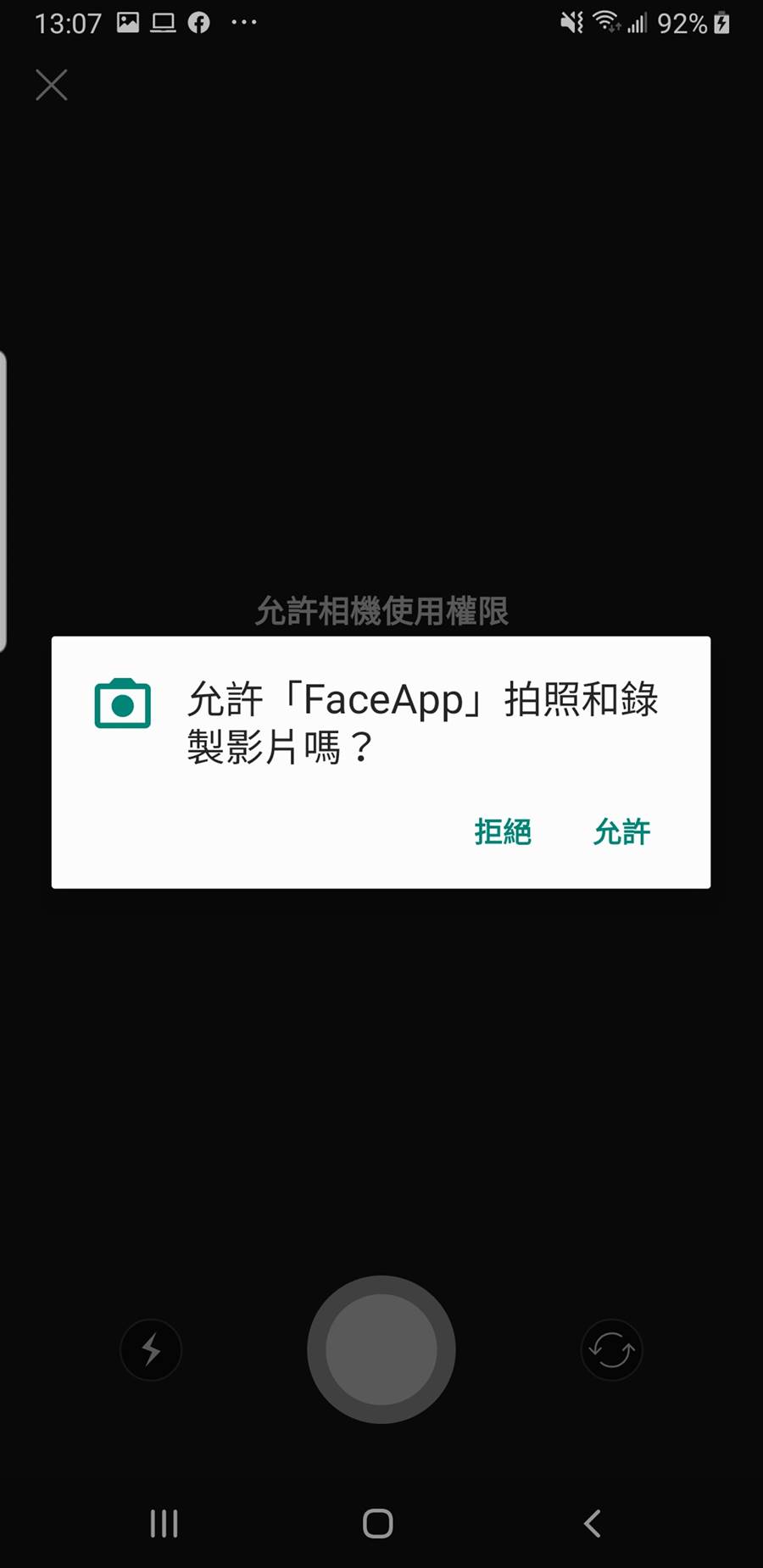
Task: Open recent apps from the navigation bar
Action: 164,1523
